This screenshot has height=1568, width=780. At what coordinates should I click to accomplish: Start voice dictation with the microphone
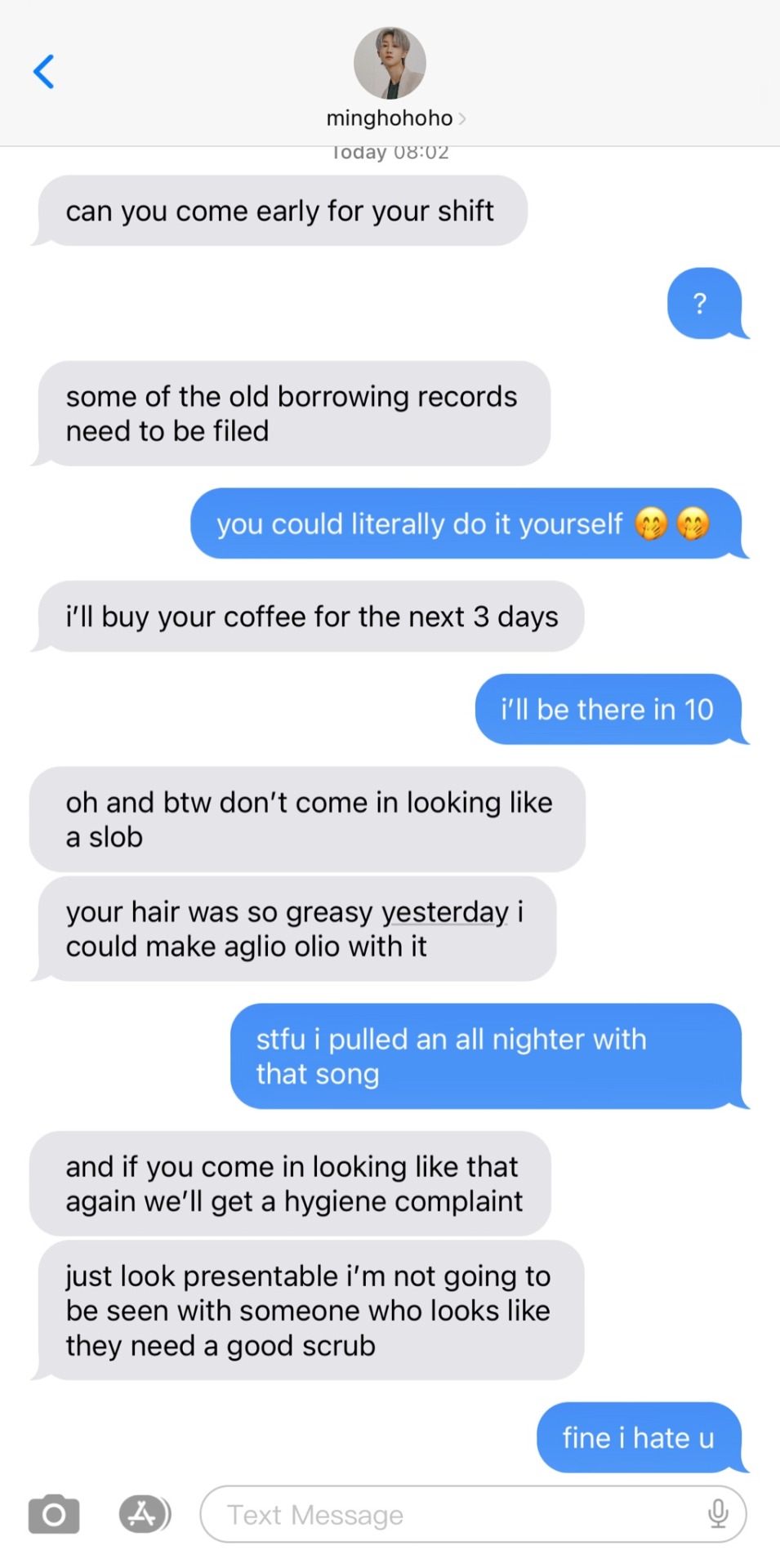718,1513
